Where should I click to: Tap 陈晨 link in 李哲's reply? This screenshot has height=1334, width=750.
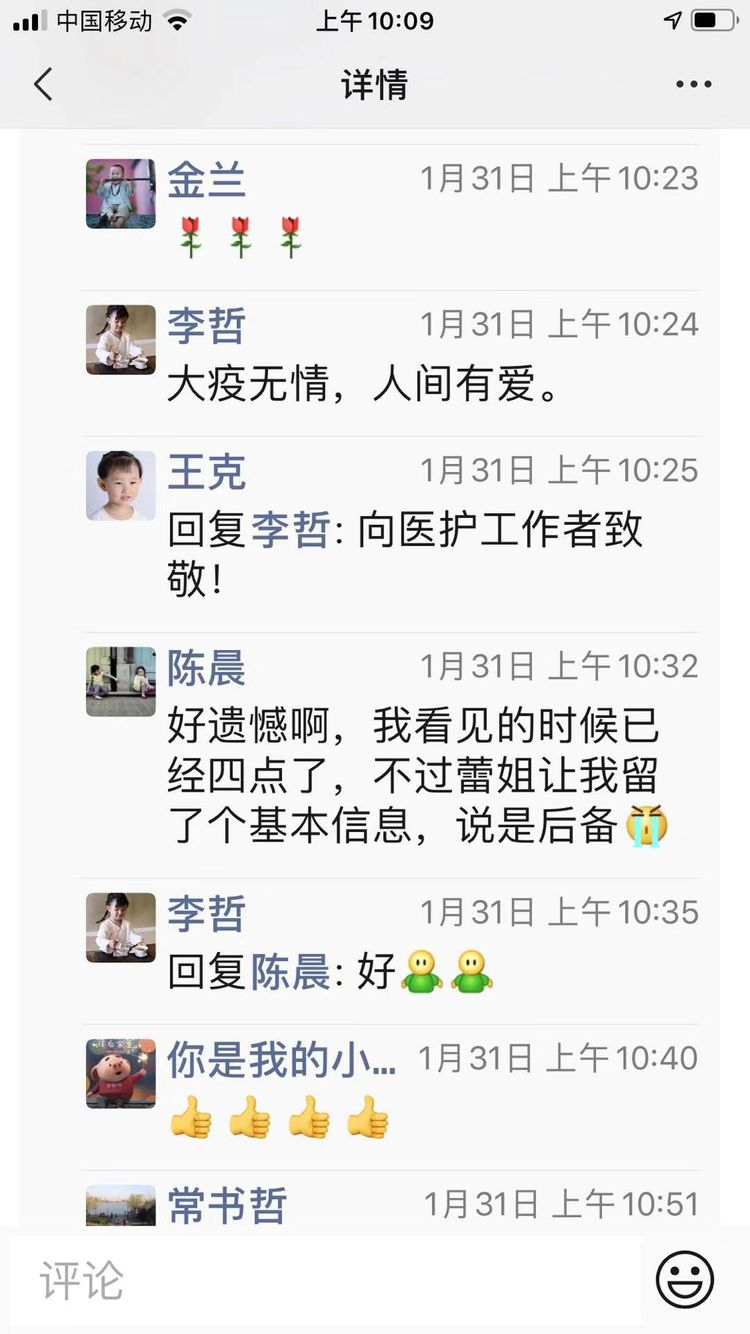point(290,972)
